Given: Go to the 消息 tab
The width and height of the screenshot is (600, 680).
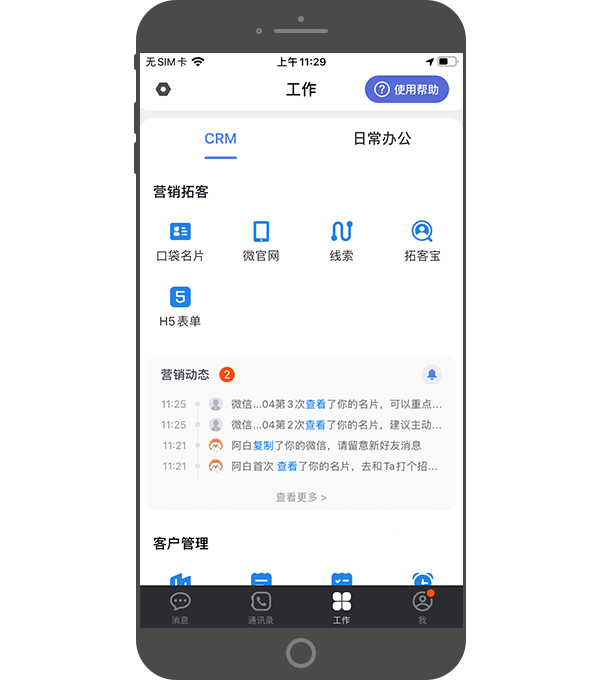Looking at the screenshot, I should click(x=180, y=607).
